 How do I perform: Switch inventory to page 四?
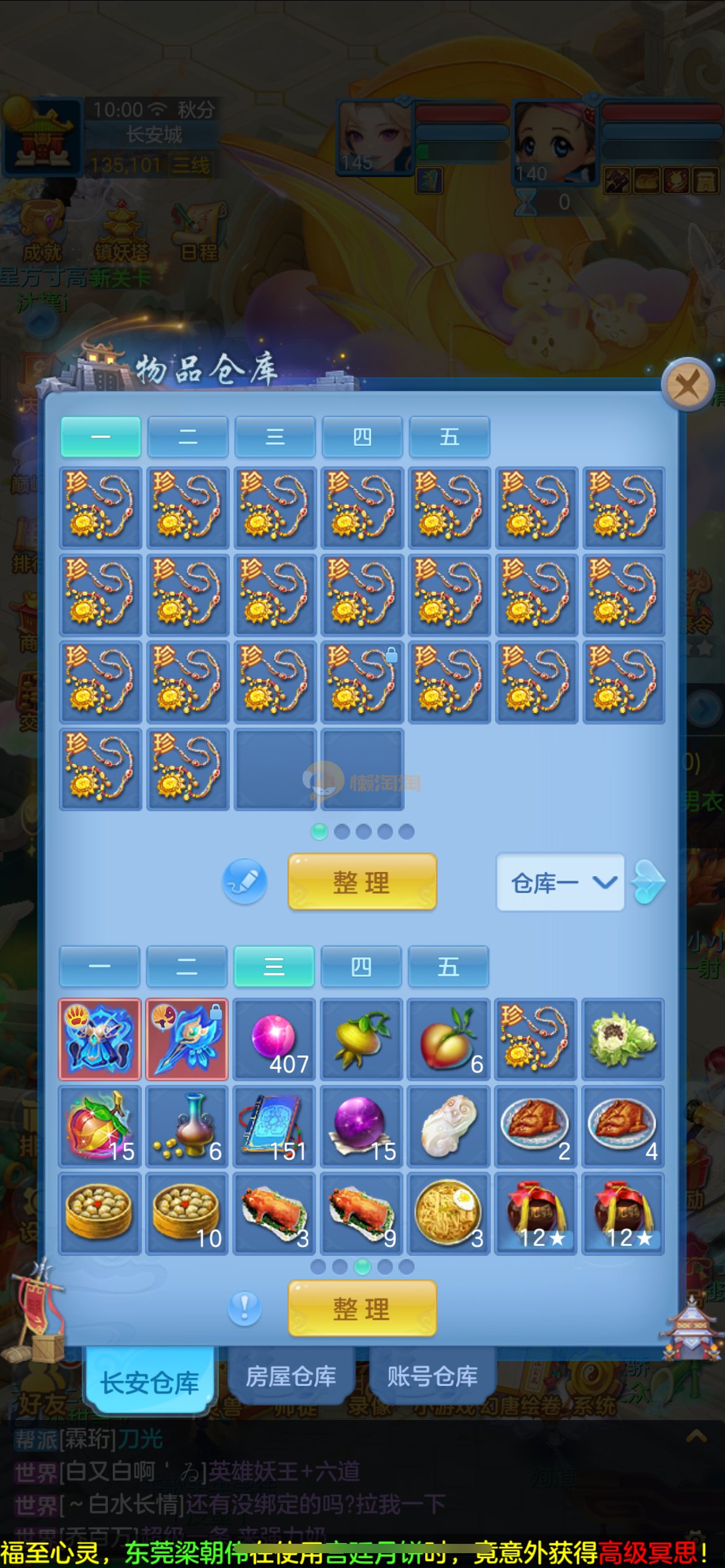[361, 966]
